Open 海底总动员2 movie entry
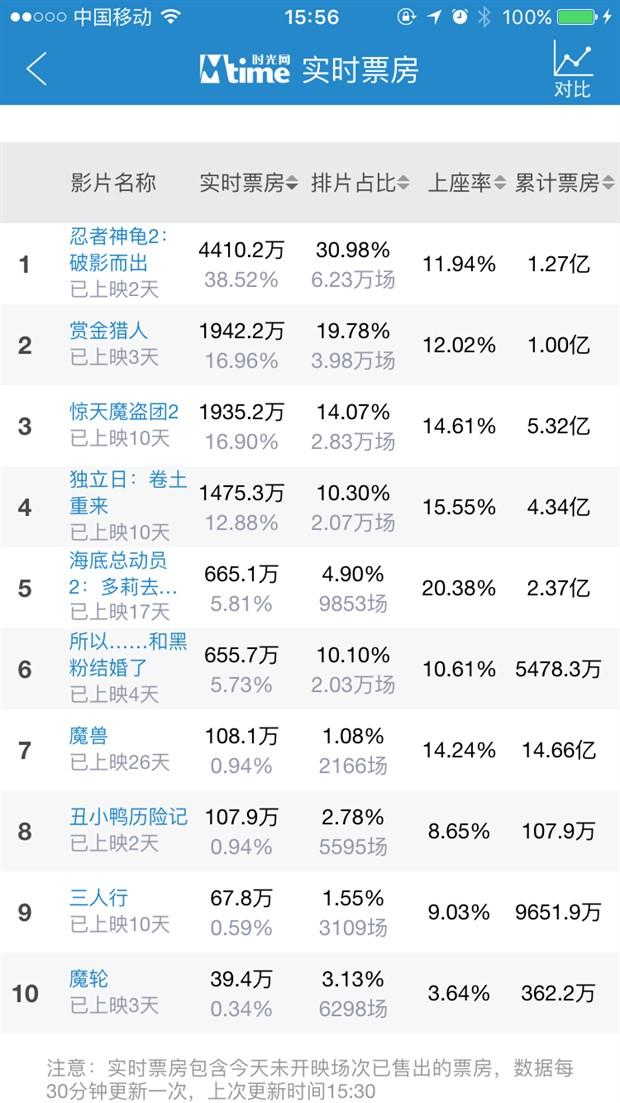Image resolution: width=620 pixels, height=1103 pixels. [310, 587]
